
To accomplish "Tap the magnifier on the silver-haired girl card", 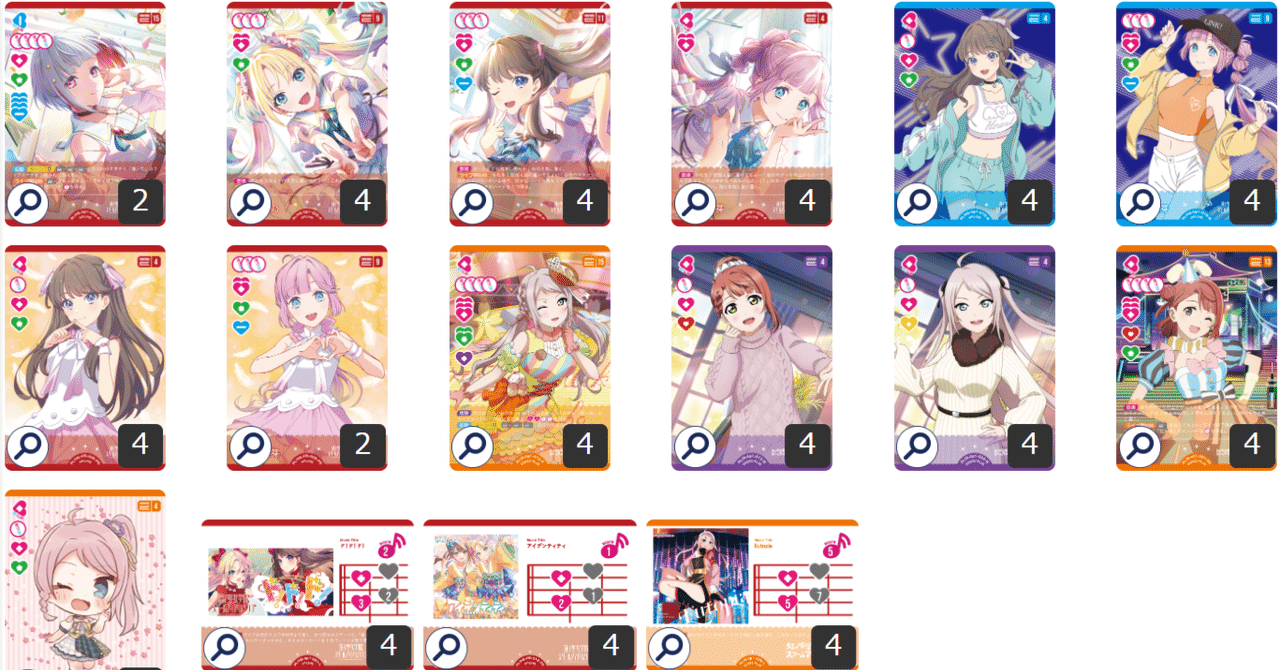I will [x=25, y=203].
